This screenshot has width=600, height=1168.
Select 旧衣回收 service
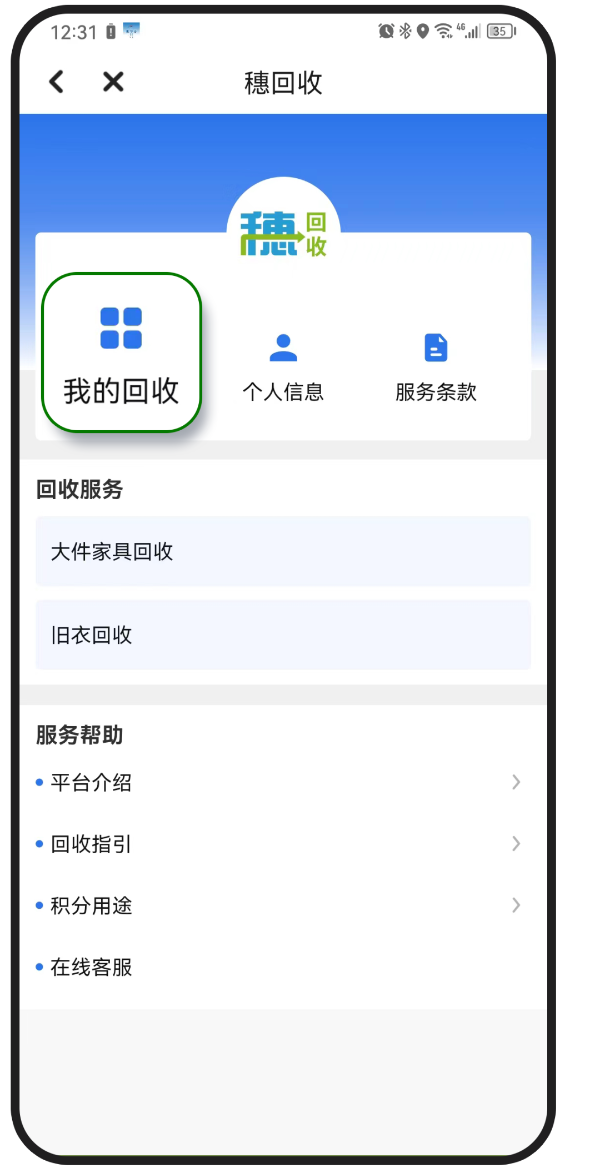point(283,635)
